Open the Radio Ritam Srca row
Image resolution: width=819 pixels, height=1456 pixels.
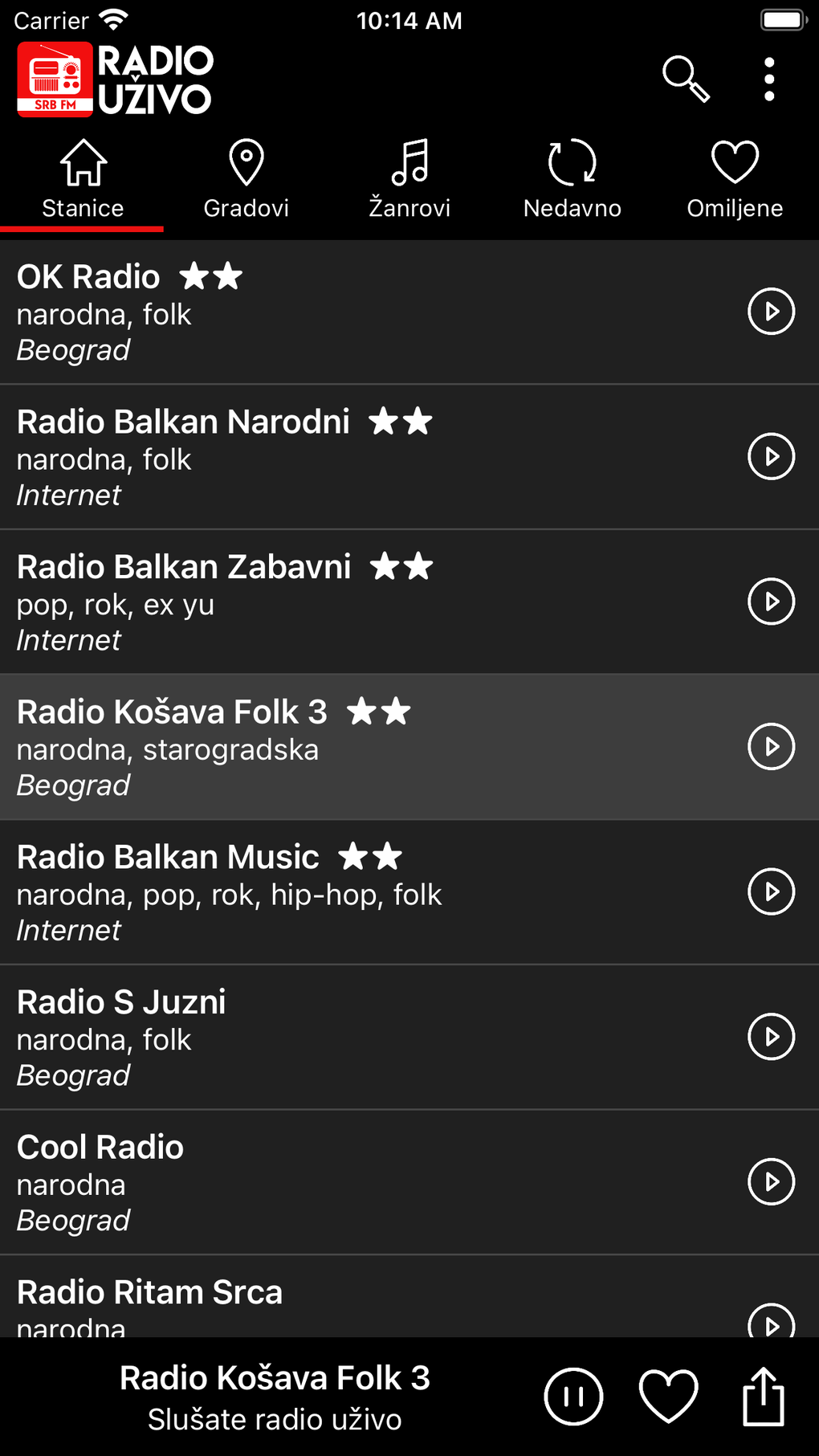coord(409,1296)
